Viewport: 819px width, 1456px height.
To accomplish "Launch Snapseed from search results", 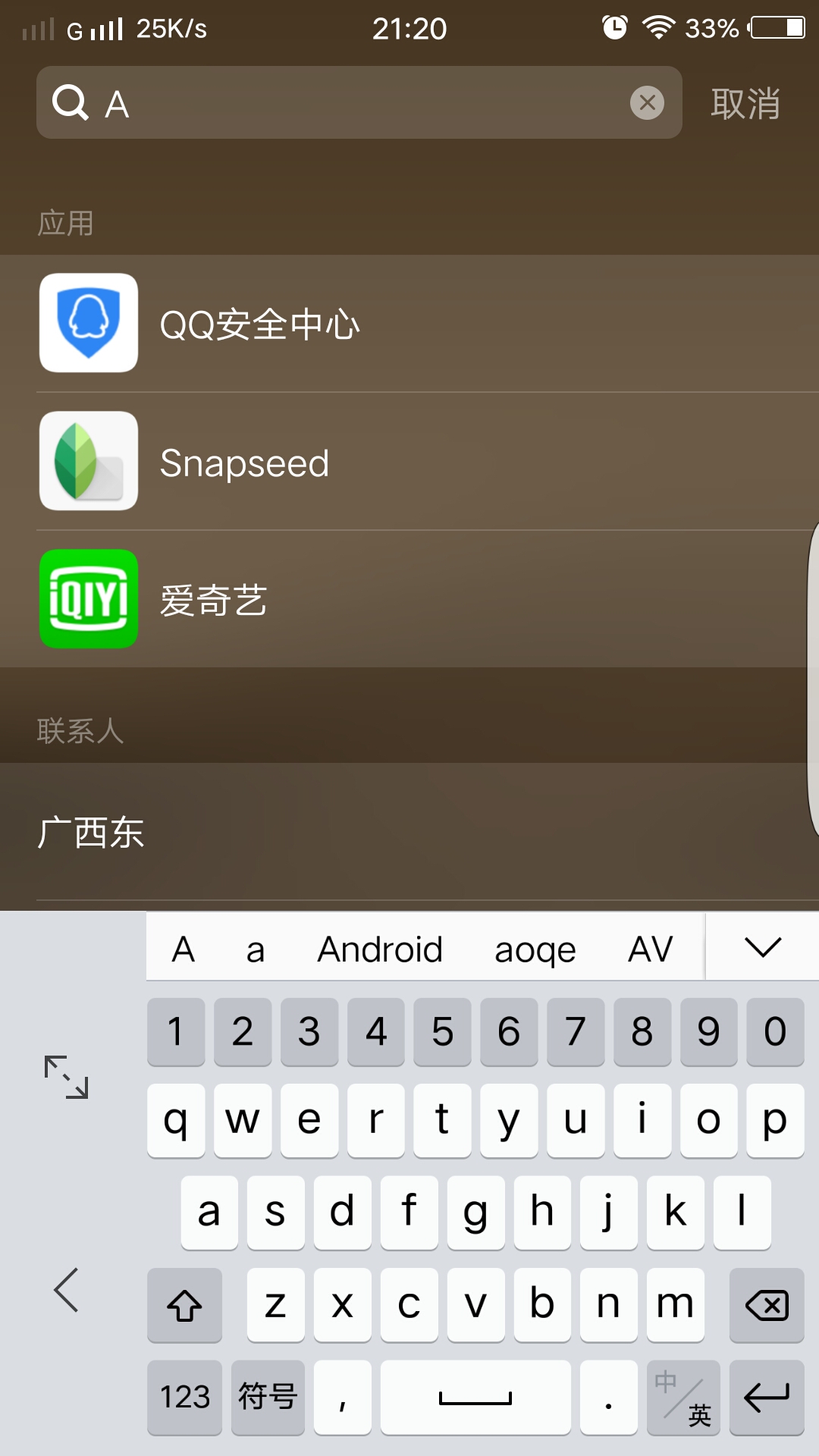I will 244,462.
